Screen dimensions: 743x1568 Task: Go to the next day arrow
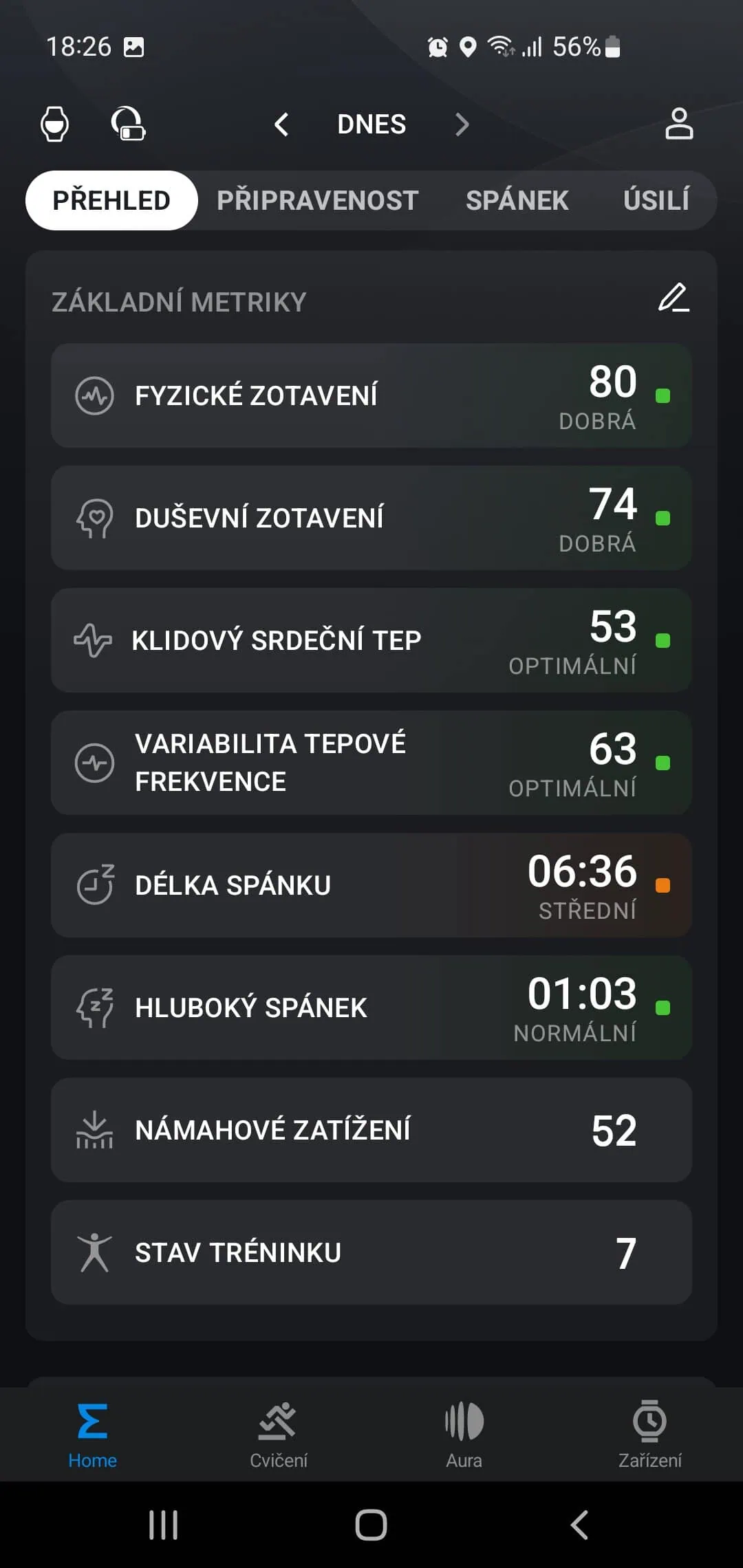(462, 124)
